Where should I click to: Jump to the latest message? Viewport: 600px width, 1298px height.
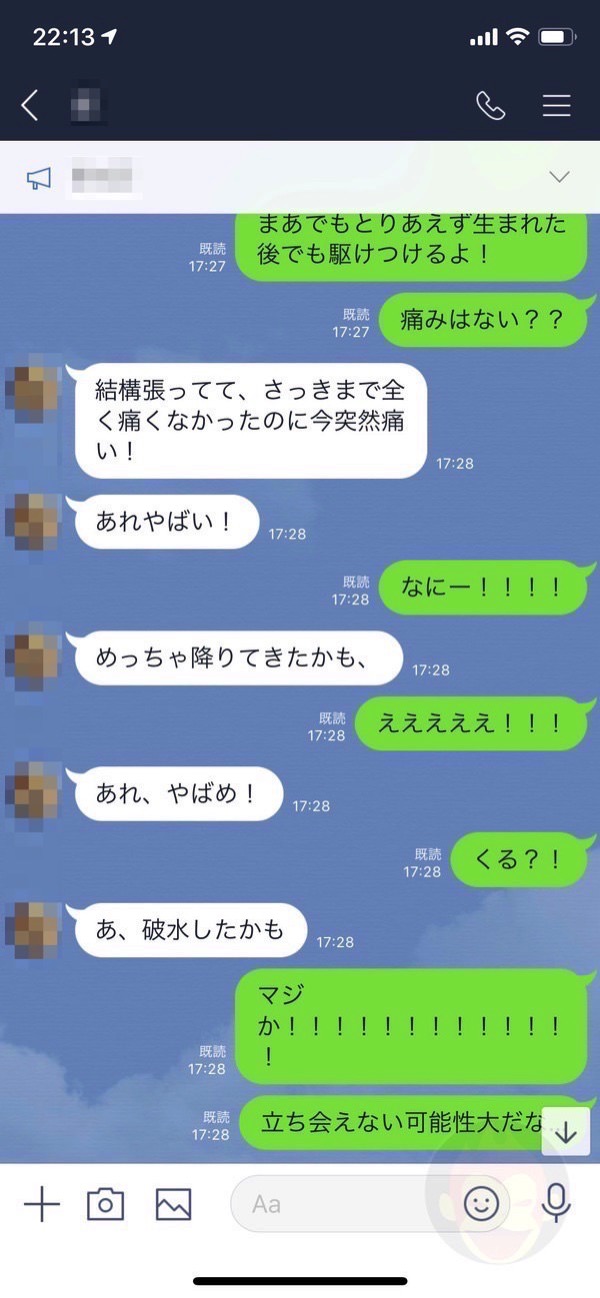point(566,1131)
